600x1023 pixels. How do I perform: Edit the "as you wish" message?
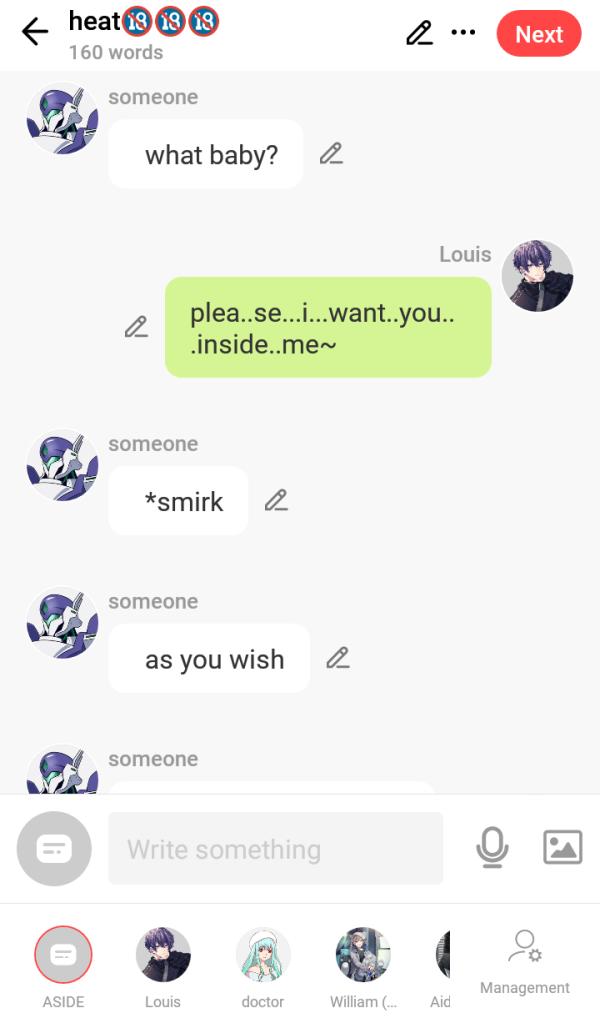(x=338, y=658)
